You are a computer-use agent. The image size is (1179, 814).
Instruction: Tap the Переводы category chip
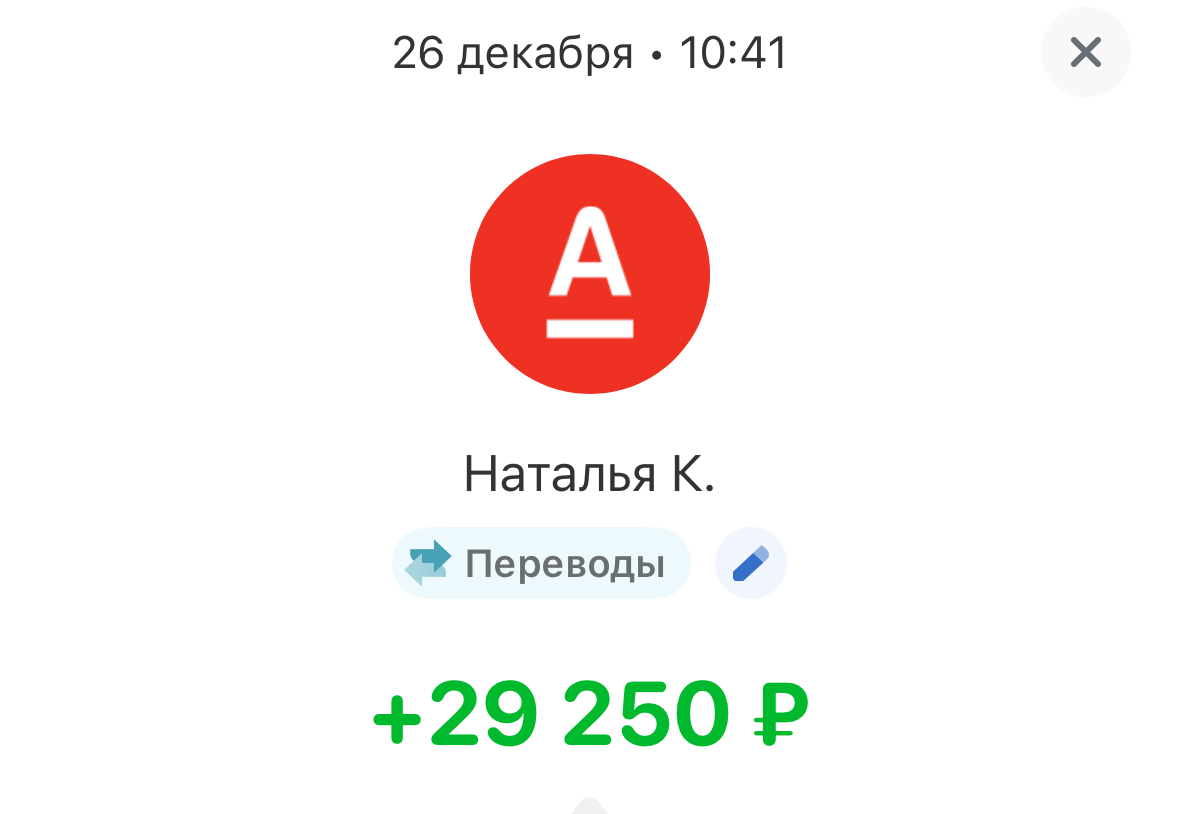click(541, 564)
